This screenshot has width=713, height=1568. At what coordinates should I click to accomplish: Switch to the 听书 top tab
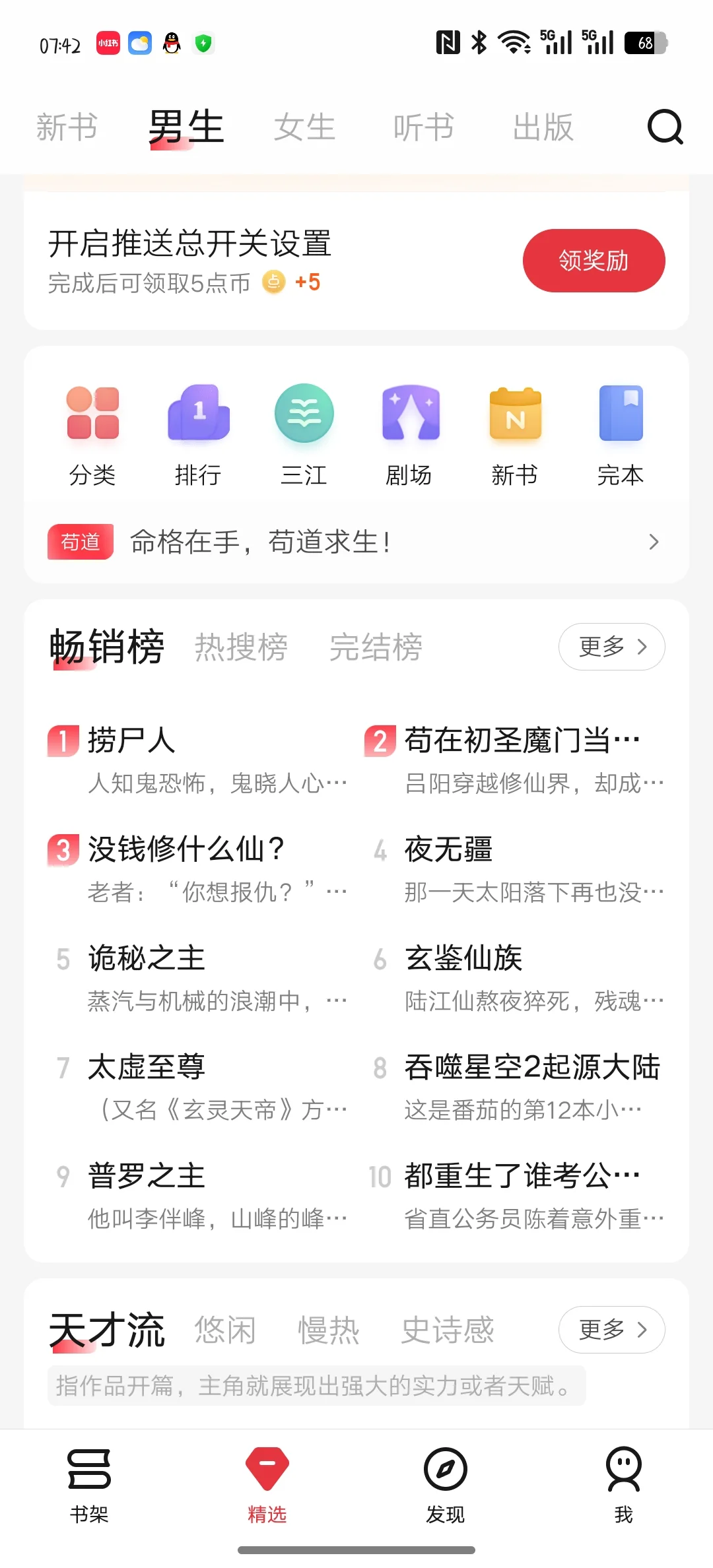423,127
